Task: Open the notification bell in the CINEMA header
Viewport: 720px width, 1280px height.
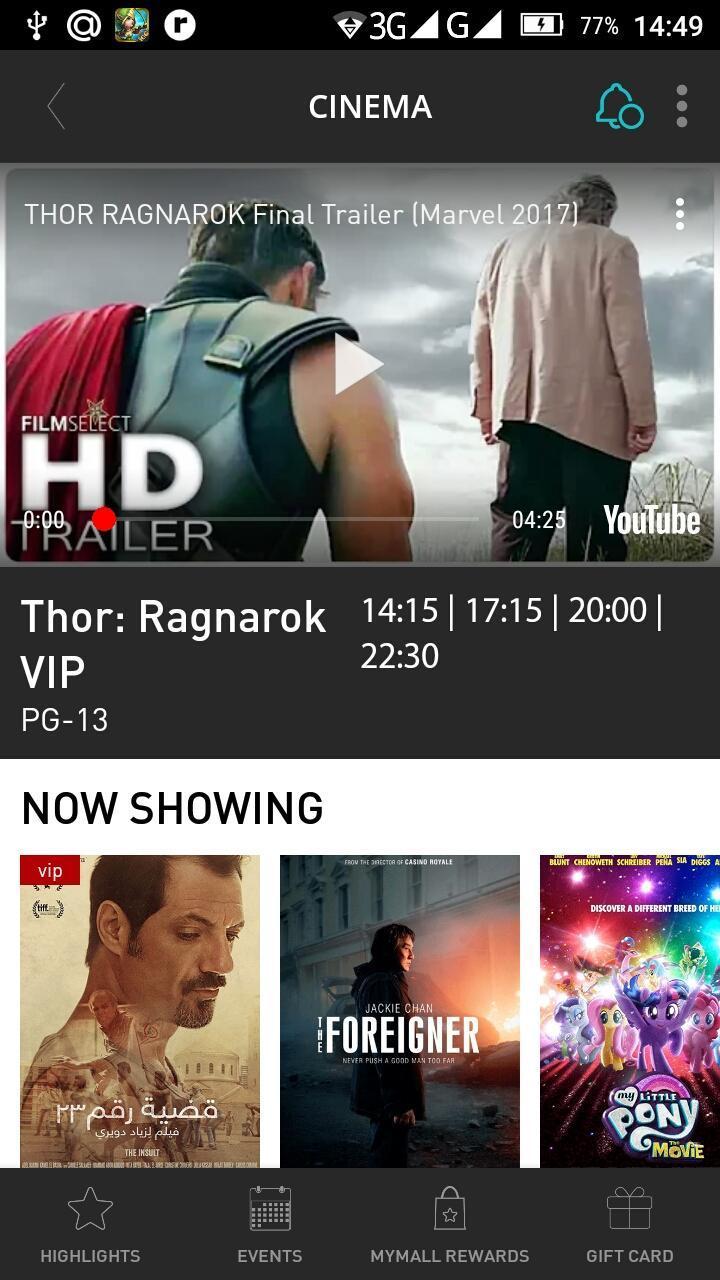Action: tap(618, 106)
